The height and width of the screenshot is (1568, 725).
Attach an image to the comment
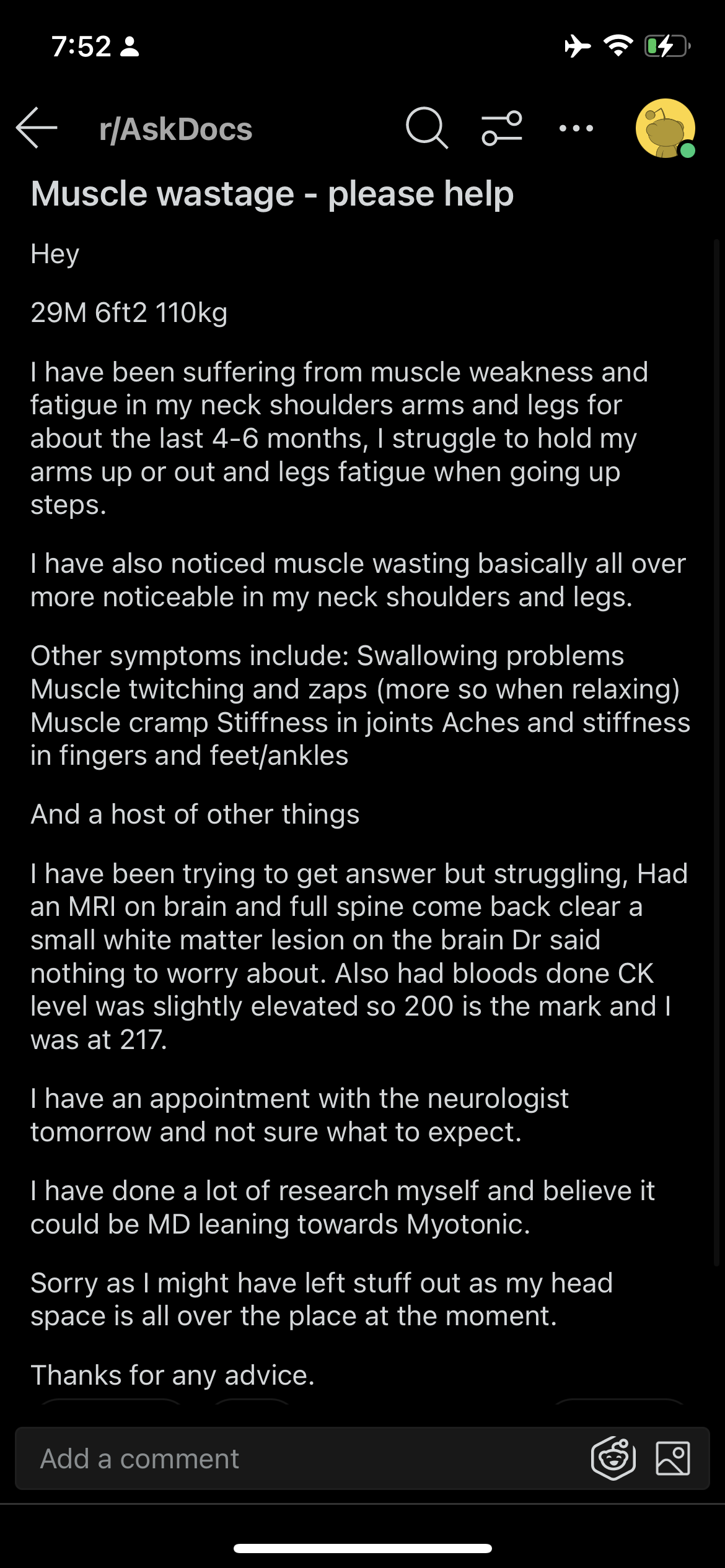(x=673, y=1458)
